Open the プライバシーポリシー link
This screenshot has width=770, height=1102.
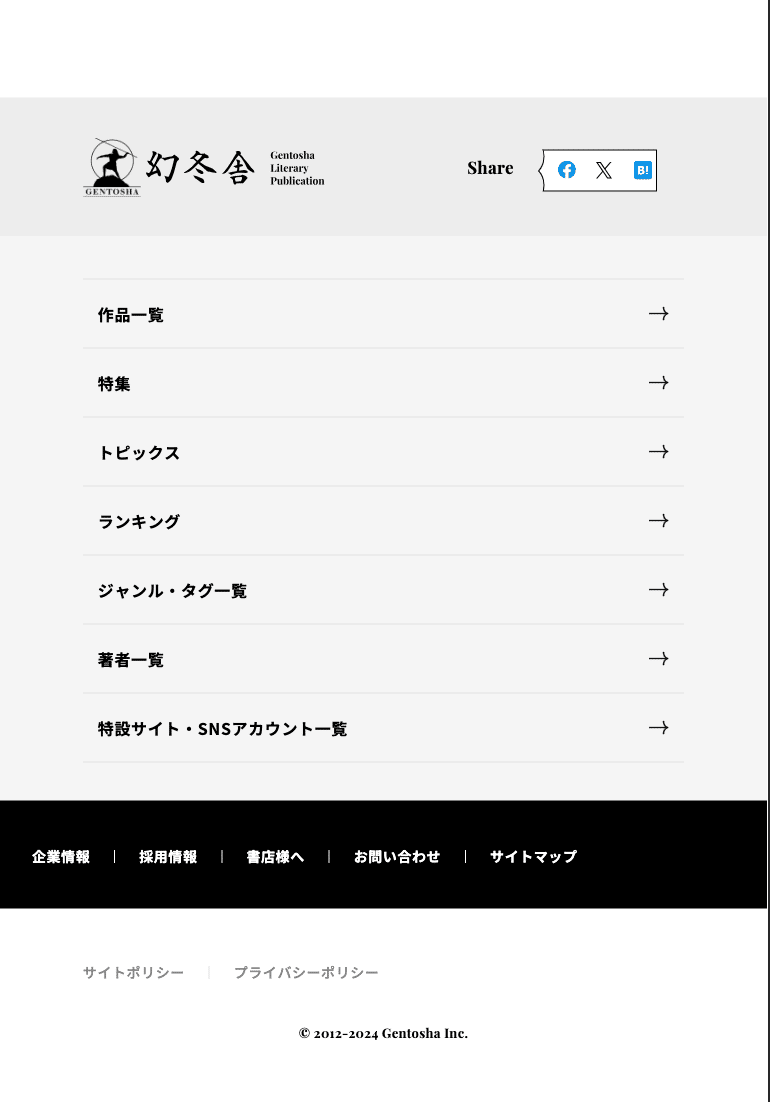[x=306, y=973]
